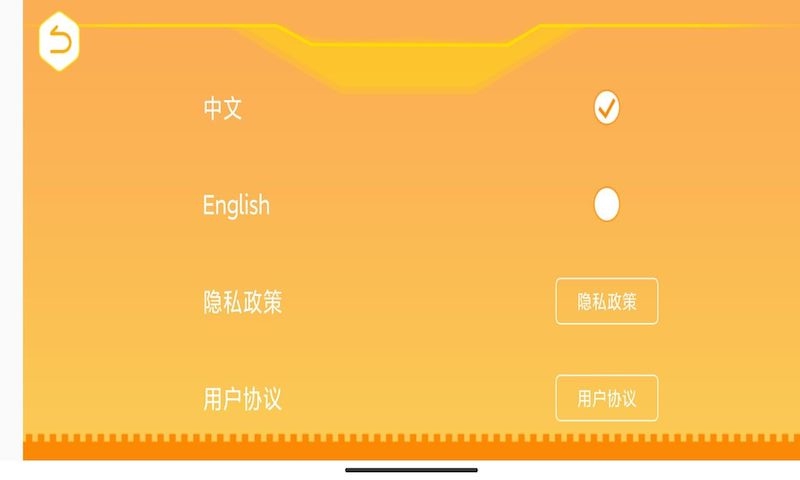Go back using the hexagon arrow icon
Viewport: 800px width, 480px height.
click(x=59, y=42)
